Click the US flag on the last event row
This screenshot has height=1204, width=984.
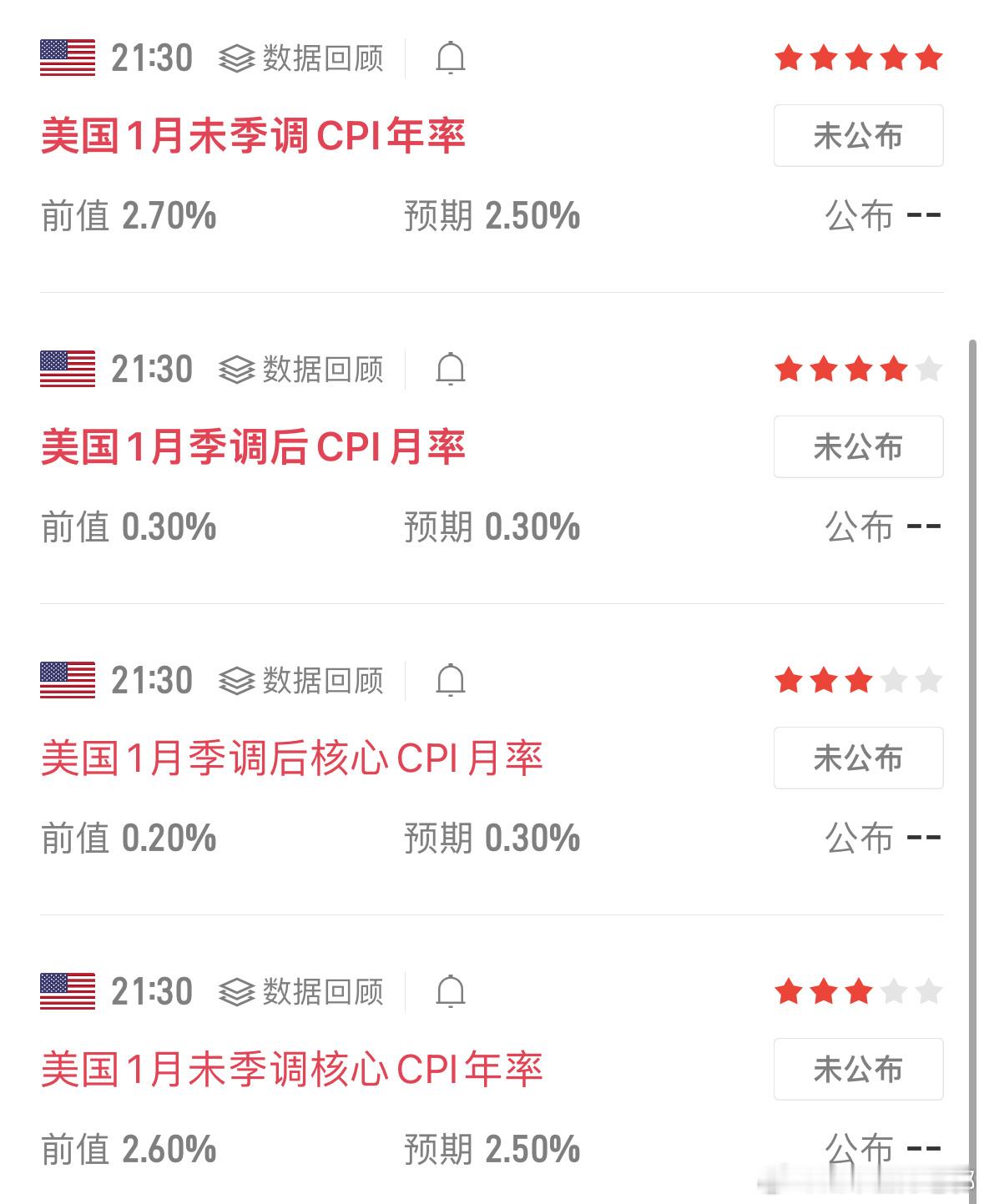click(x=68, y=993)
